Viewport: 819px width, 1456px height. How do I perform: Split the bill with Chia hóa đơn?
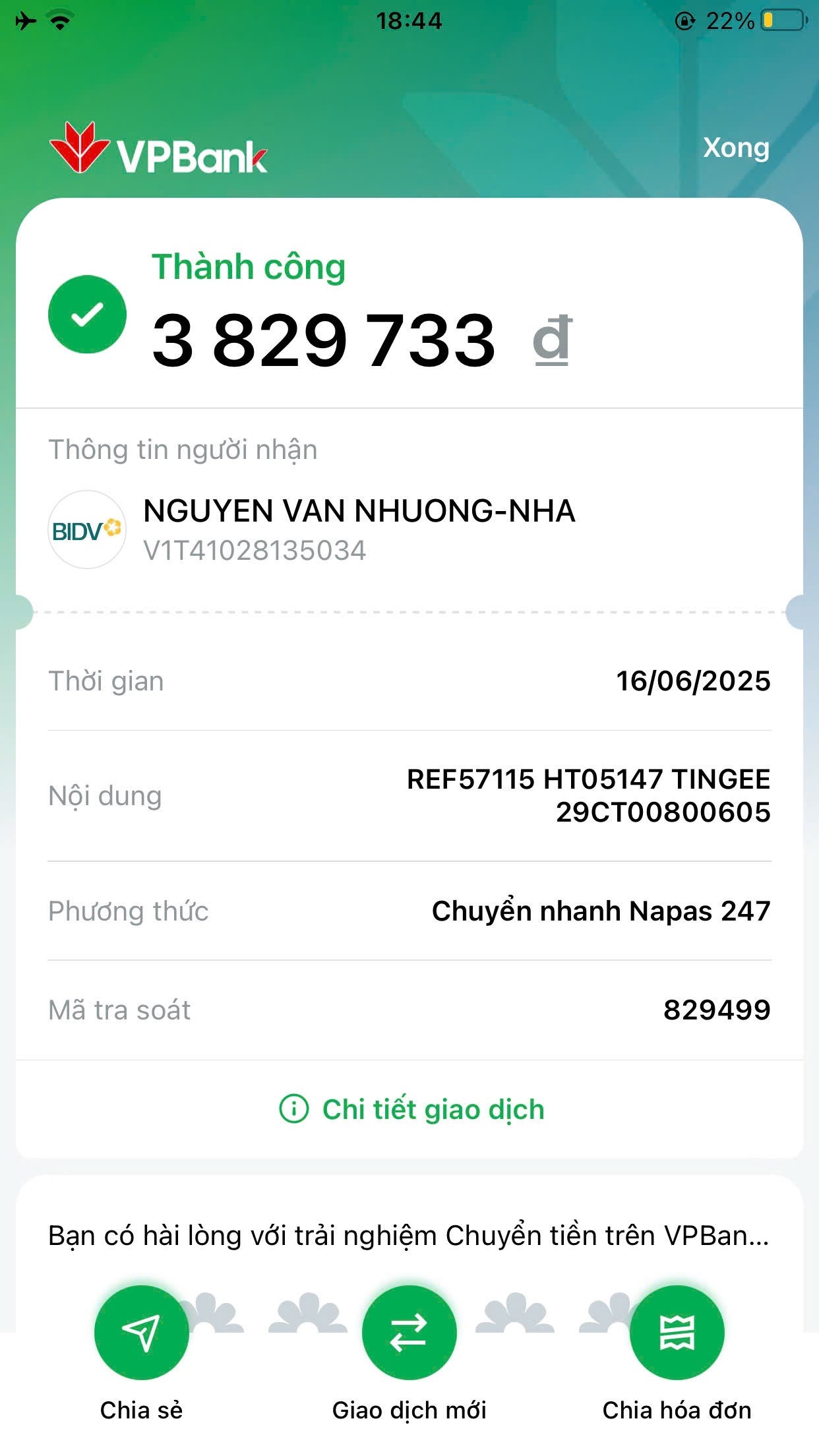(x=677, y=1333)
